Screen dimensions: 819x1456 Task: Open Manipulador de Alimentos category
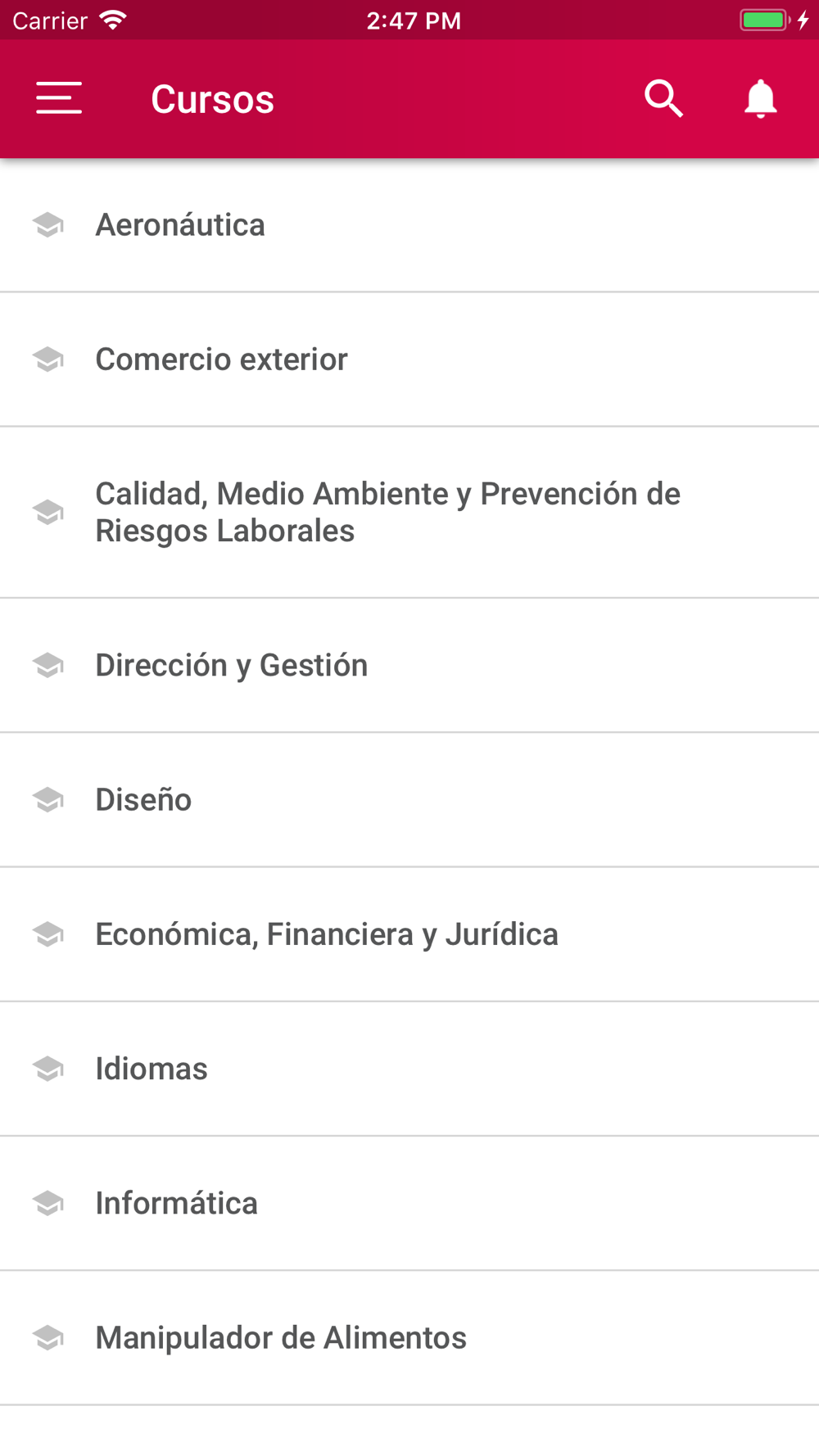coord(409,1338)
